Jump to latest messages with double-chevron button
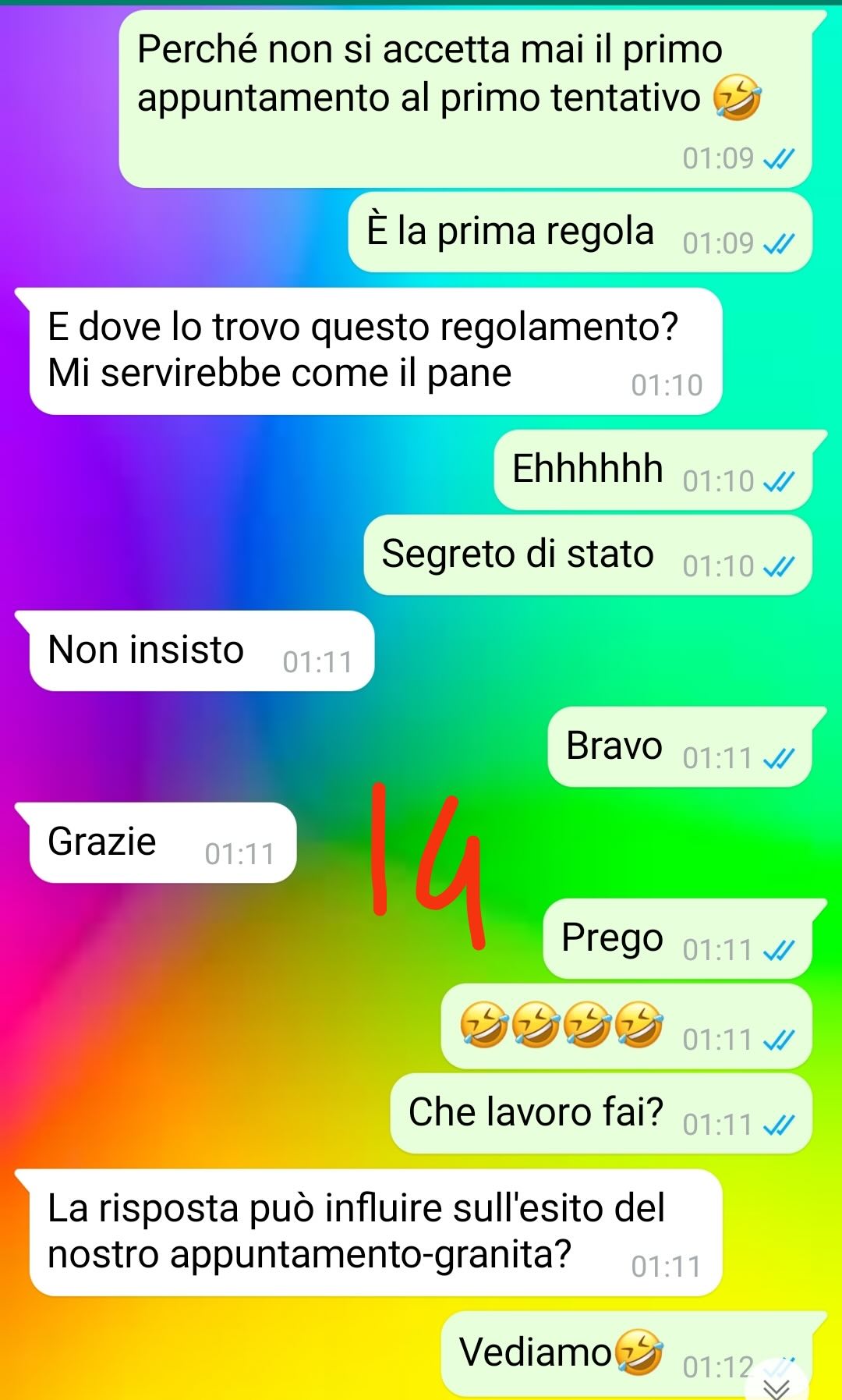This screenshot has width=842, height=1400. [x=777, y=1386]
